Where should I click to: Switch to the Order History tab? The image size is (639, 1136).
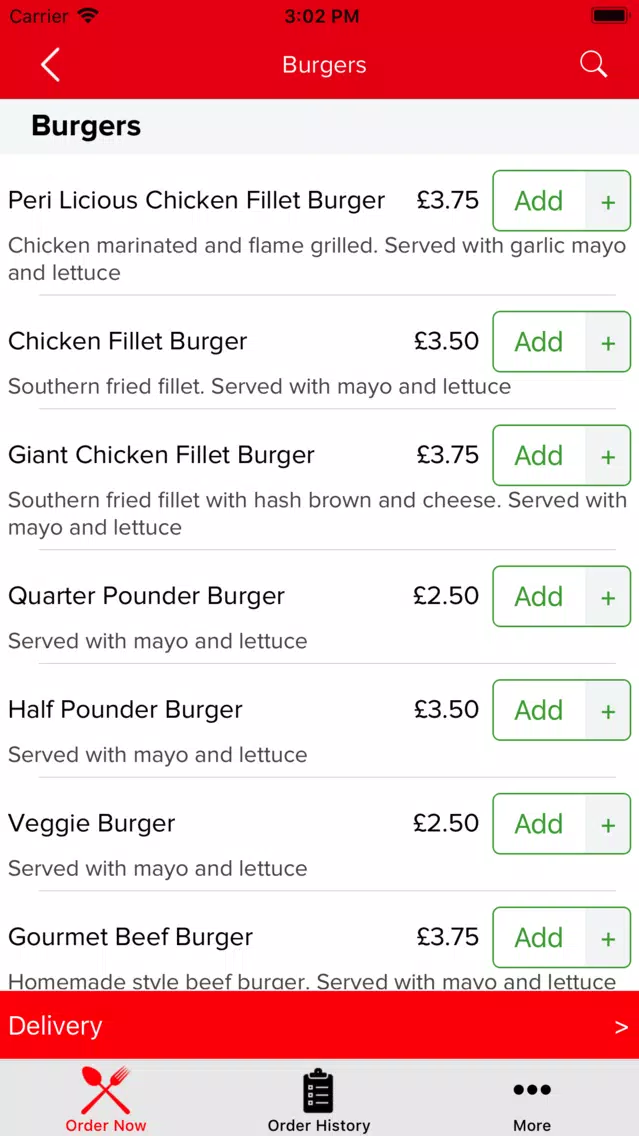(x=319, y=1100)
